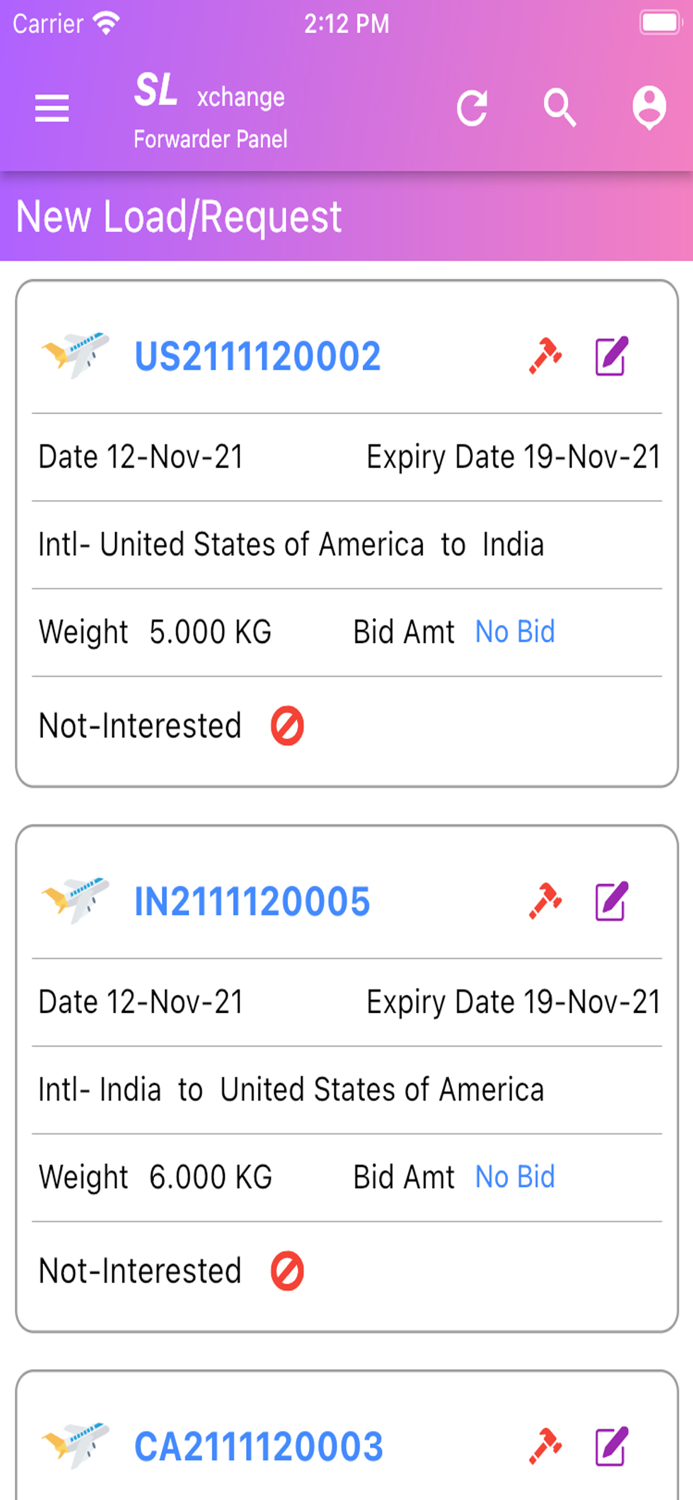The image size is (693, 1500).
Task: Open the hamburger drawer menu
Action: 52,108
